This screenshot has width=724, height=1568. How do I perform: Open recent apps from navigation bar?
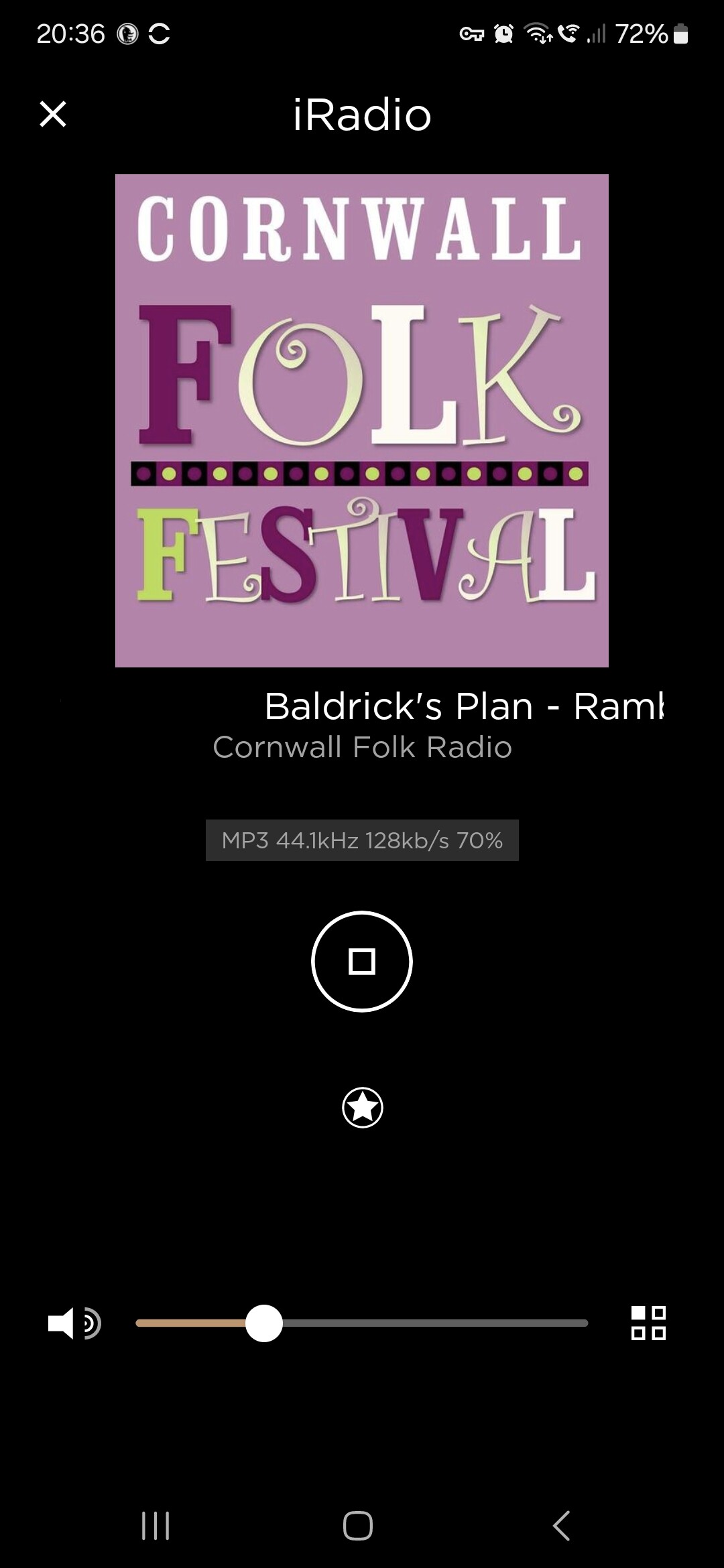point(156,1526)
